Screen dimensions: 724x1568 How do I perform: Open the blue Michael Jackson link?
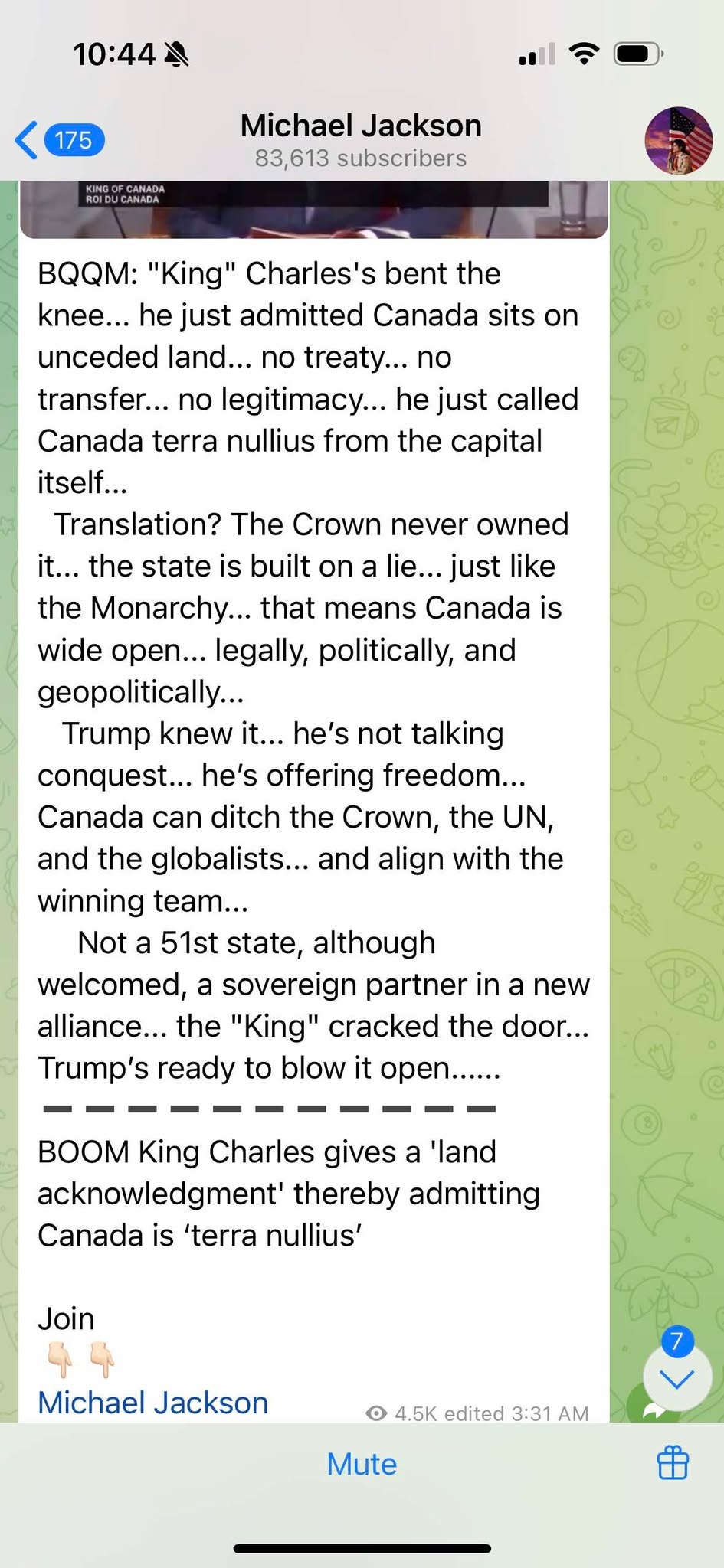tap(153, 1403)
